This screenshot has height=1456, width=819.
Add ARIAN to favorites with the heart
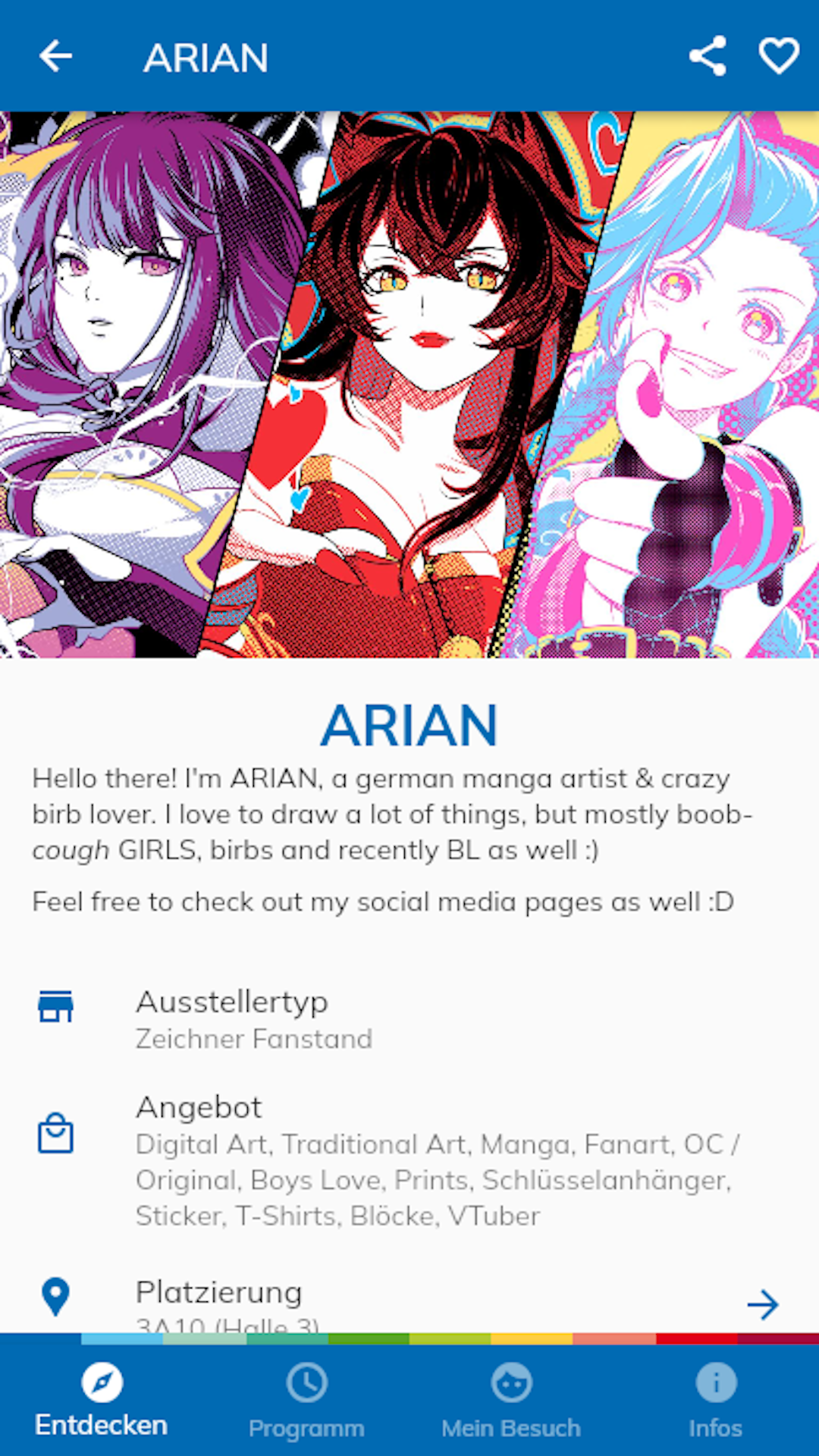click(779, 56)
